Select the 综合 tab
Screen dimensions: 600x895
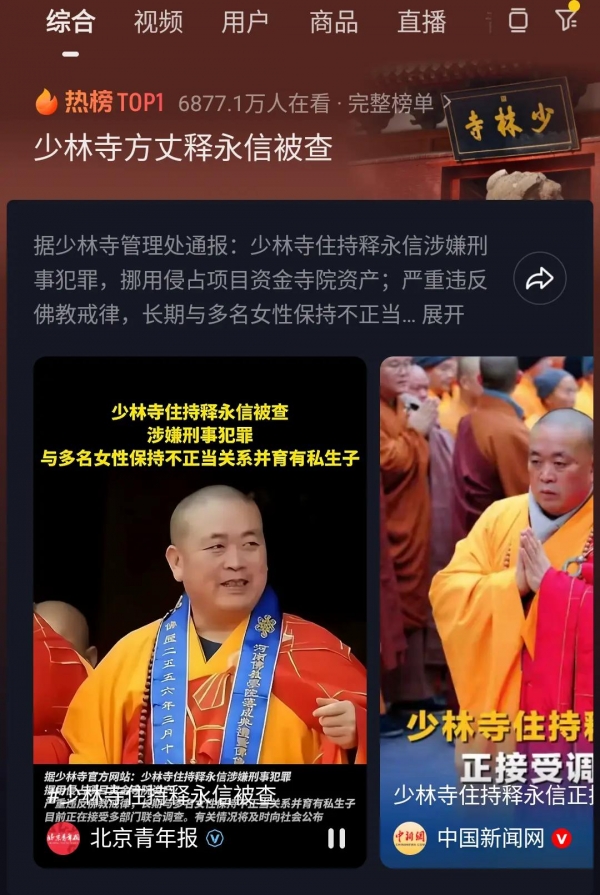click(x=70, y=21)
